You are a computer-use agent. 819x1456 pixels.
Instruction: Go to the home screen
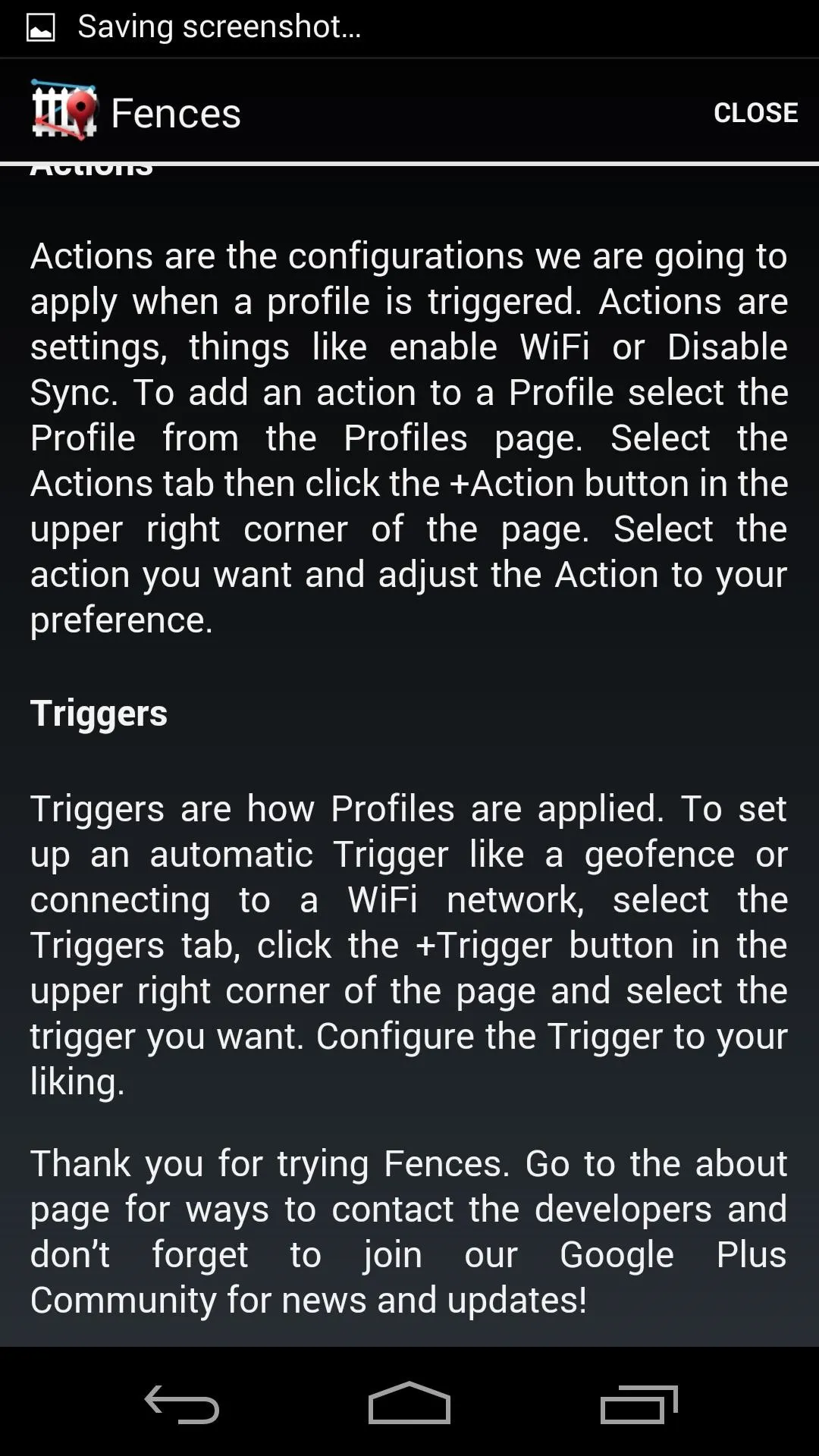(409, 1403)
